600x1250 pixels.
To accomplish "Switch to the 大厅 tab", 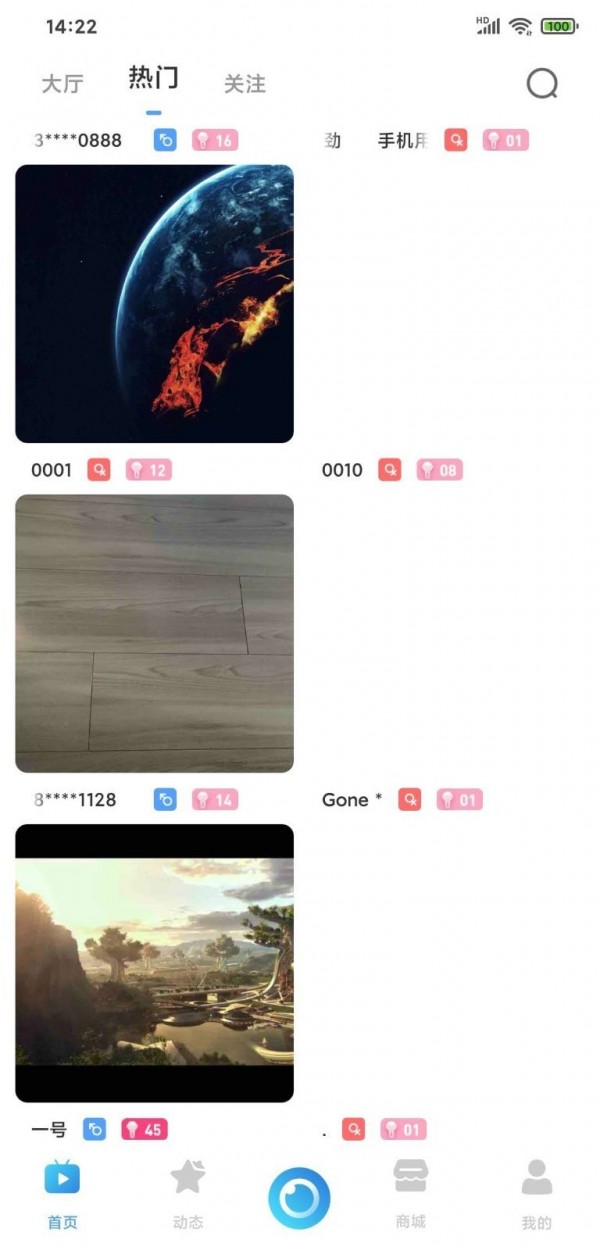I will [62, 84].
